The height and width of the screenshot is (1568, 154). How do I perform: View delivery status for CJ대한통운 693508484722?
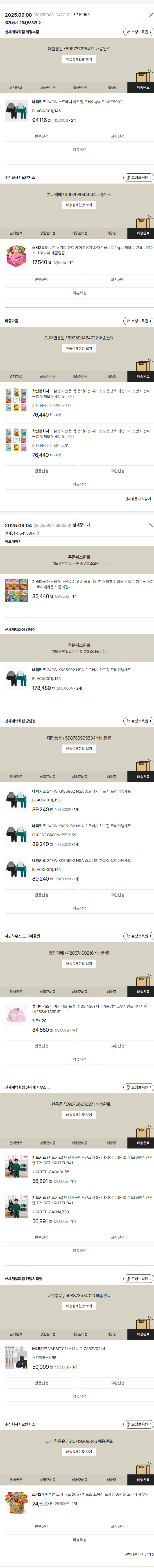(79, 349)
